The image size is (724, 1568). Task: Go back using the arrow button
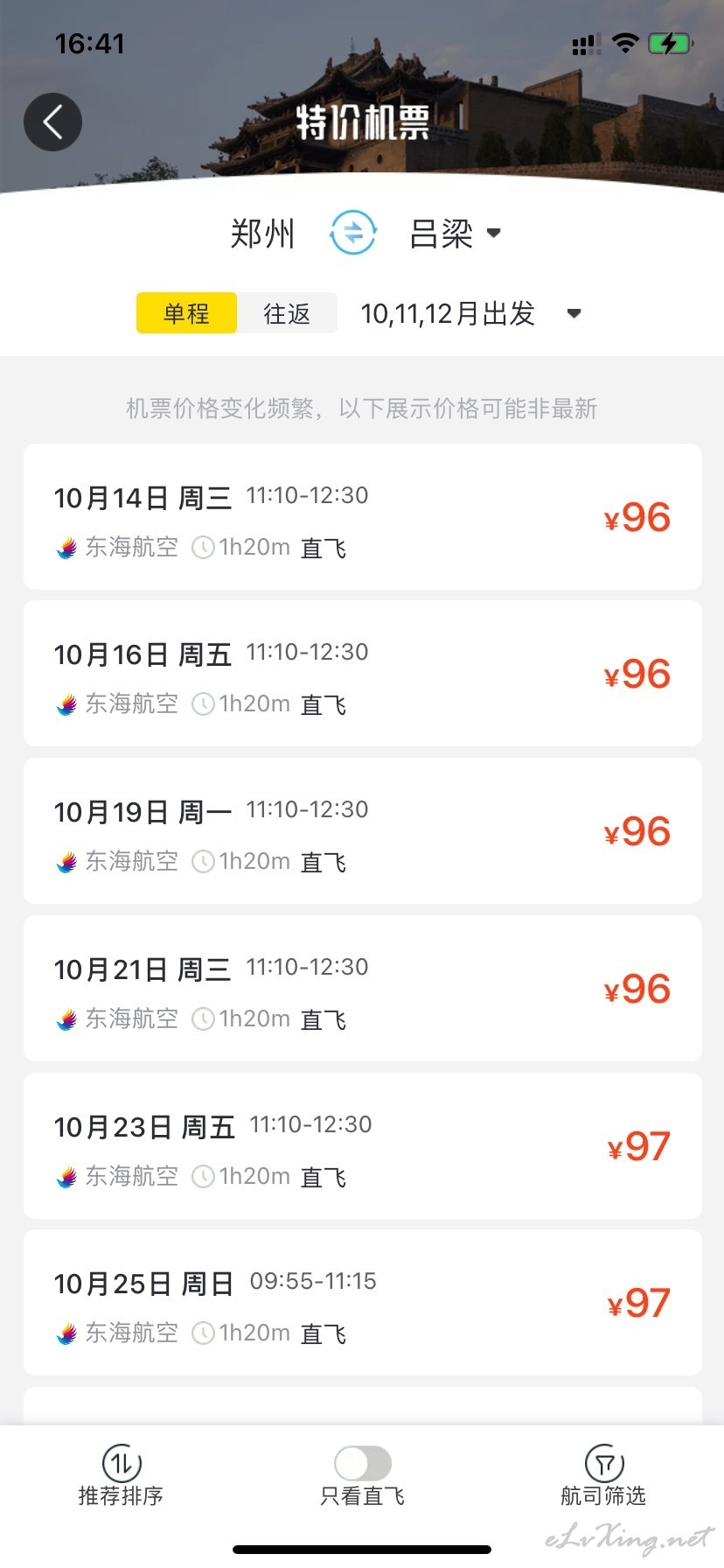pyautogui.click(x=52, y=122)
